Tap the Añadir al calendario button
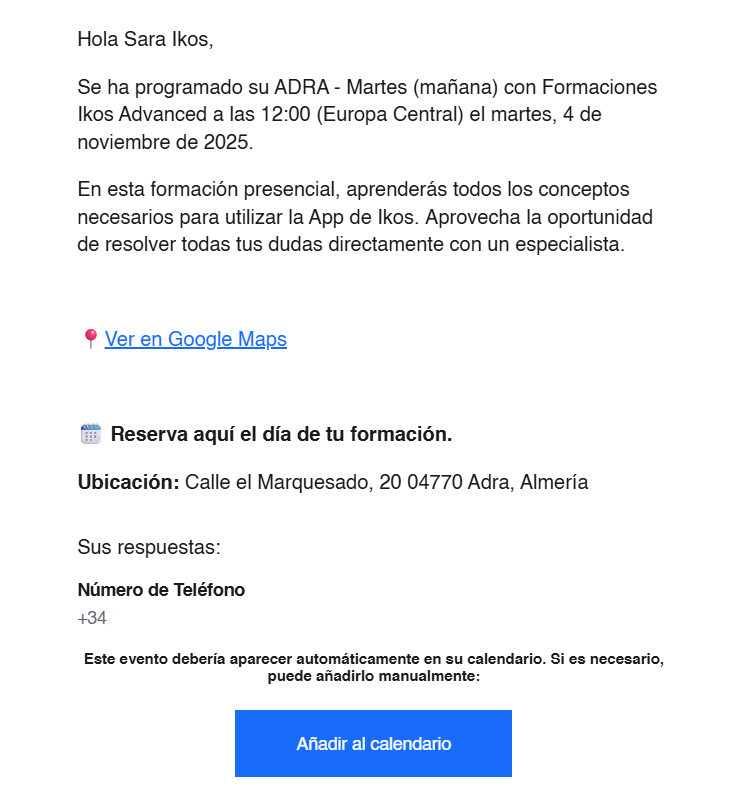The image size is (734, 793). point(373,744)
